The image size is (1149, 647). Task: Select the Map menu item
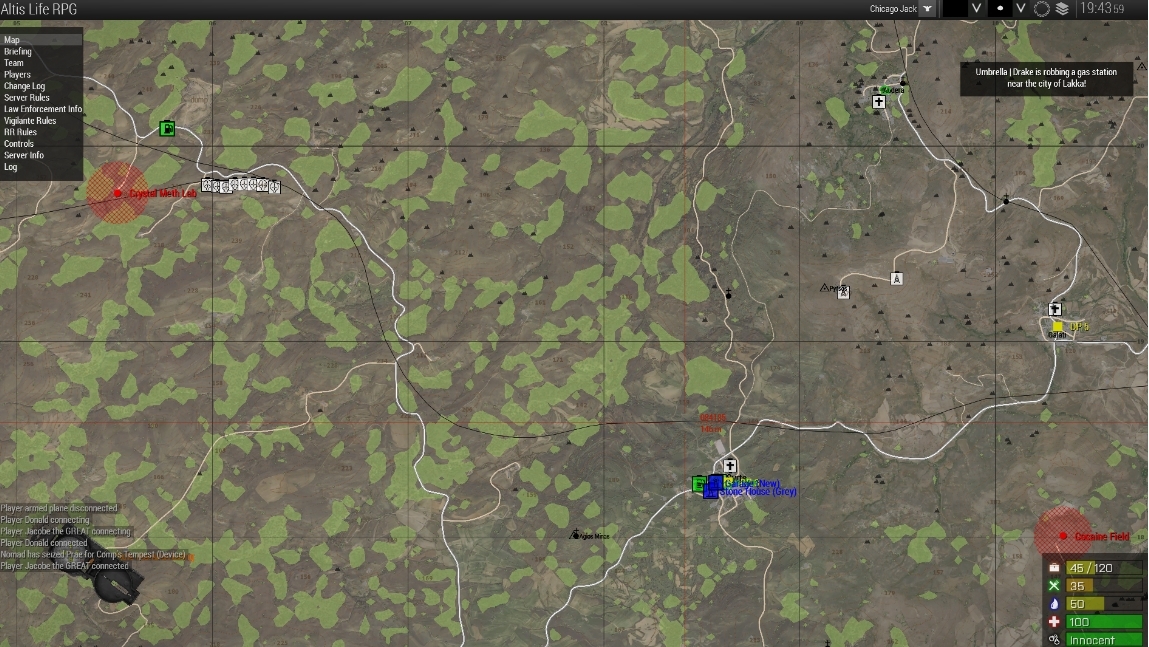(x=12, y=40)
